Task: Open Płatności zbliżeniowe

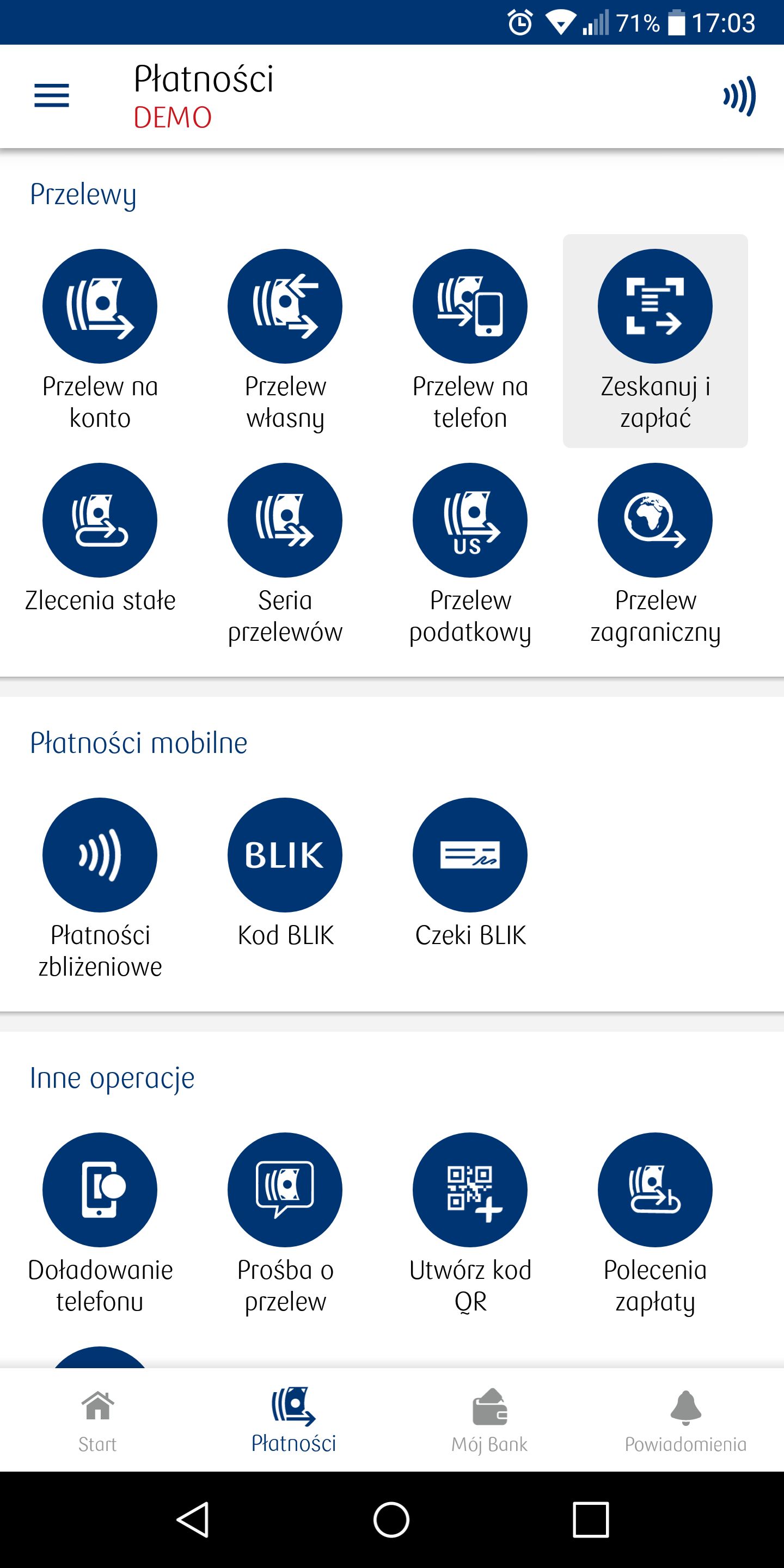Action: (100, 889)
